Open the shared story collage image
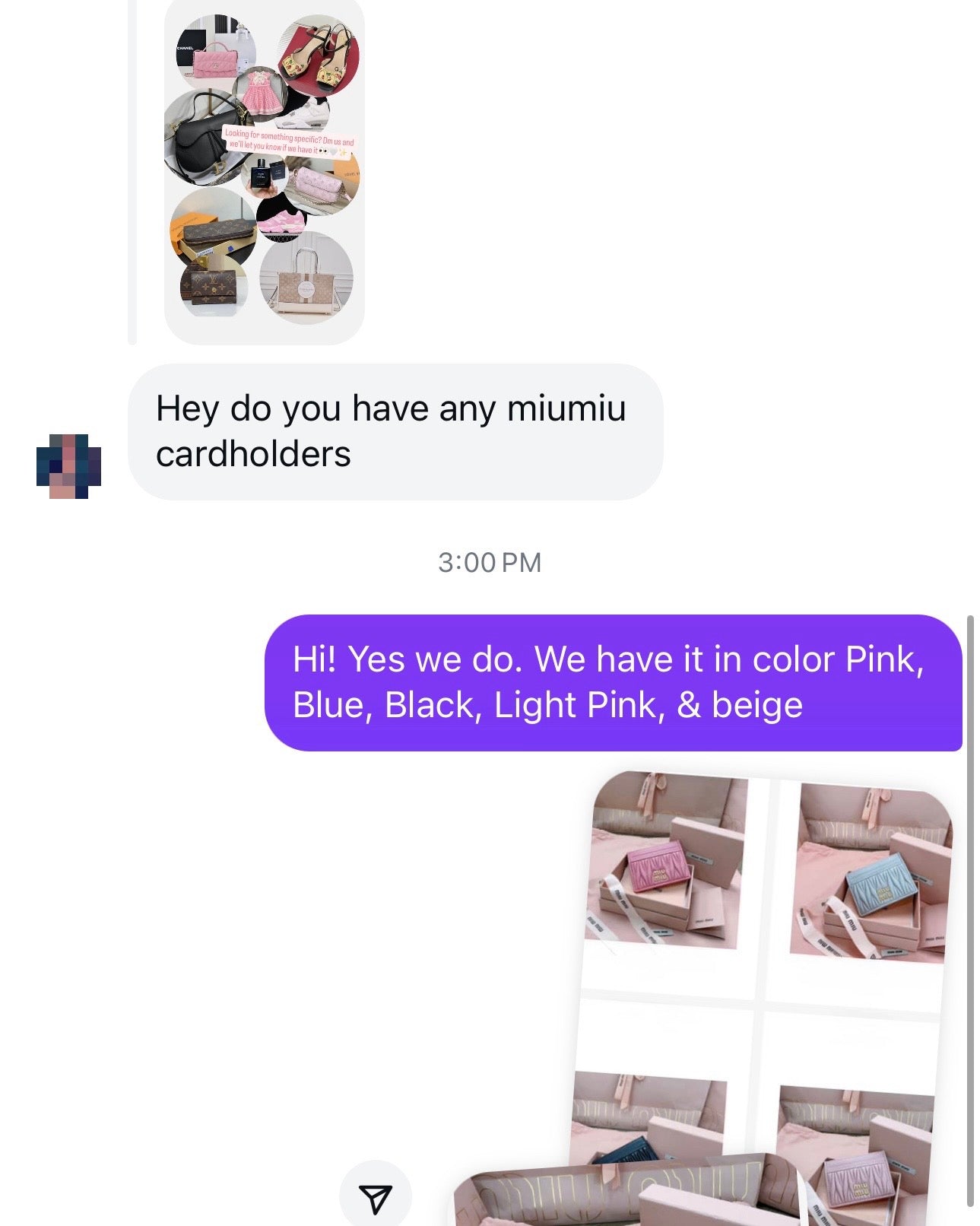Image resolution: width=980 pixels, height=1226 pixels. click(x=264, y=167)
